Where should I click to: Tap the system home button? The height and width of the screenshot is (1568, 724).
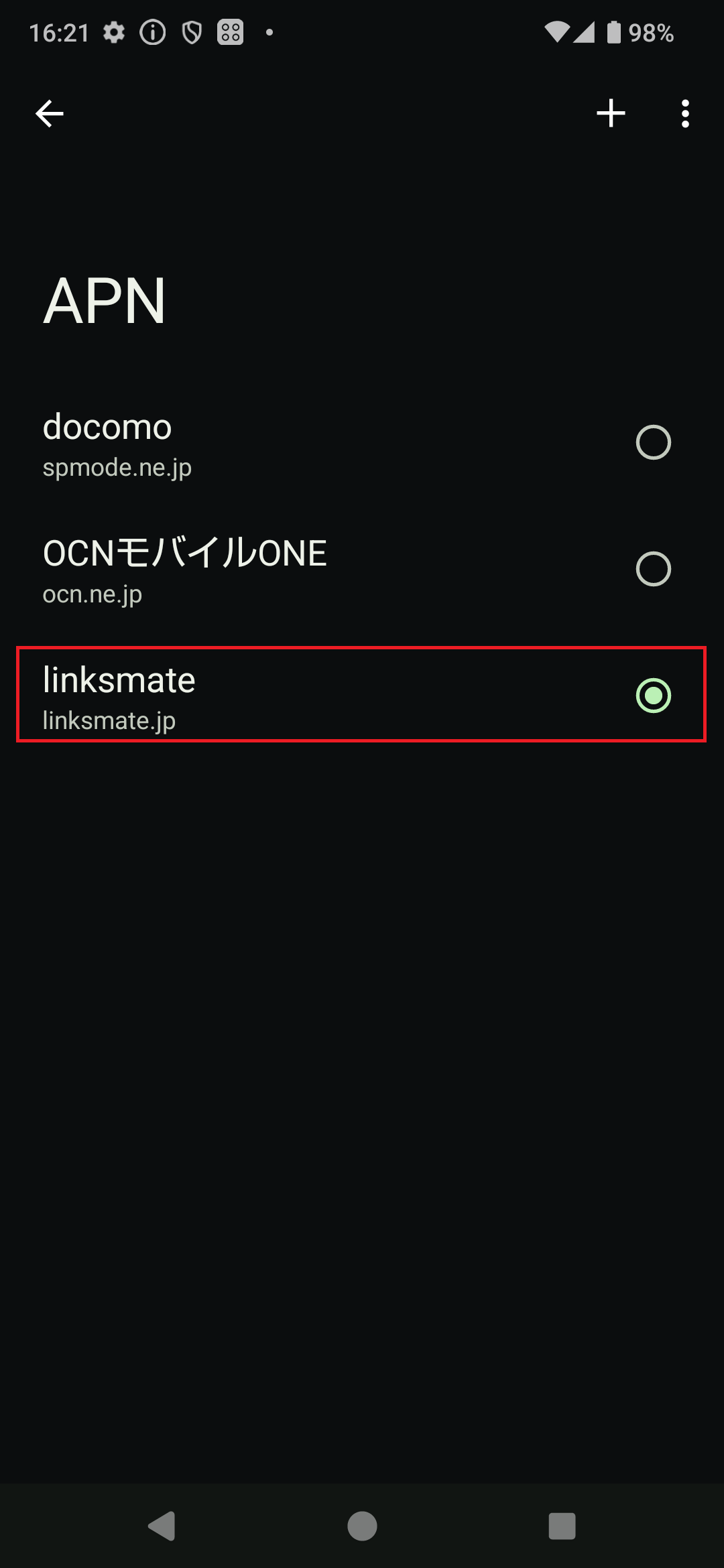coord(362,1526)
